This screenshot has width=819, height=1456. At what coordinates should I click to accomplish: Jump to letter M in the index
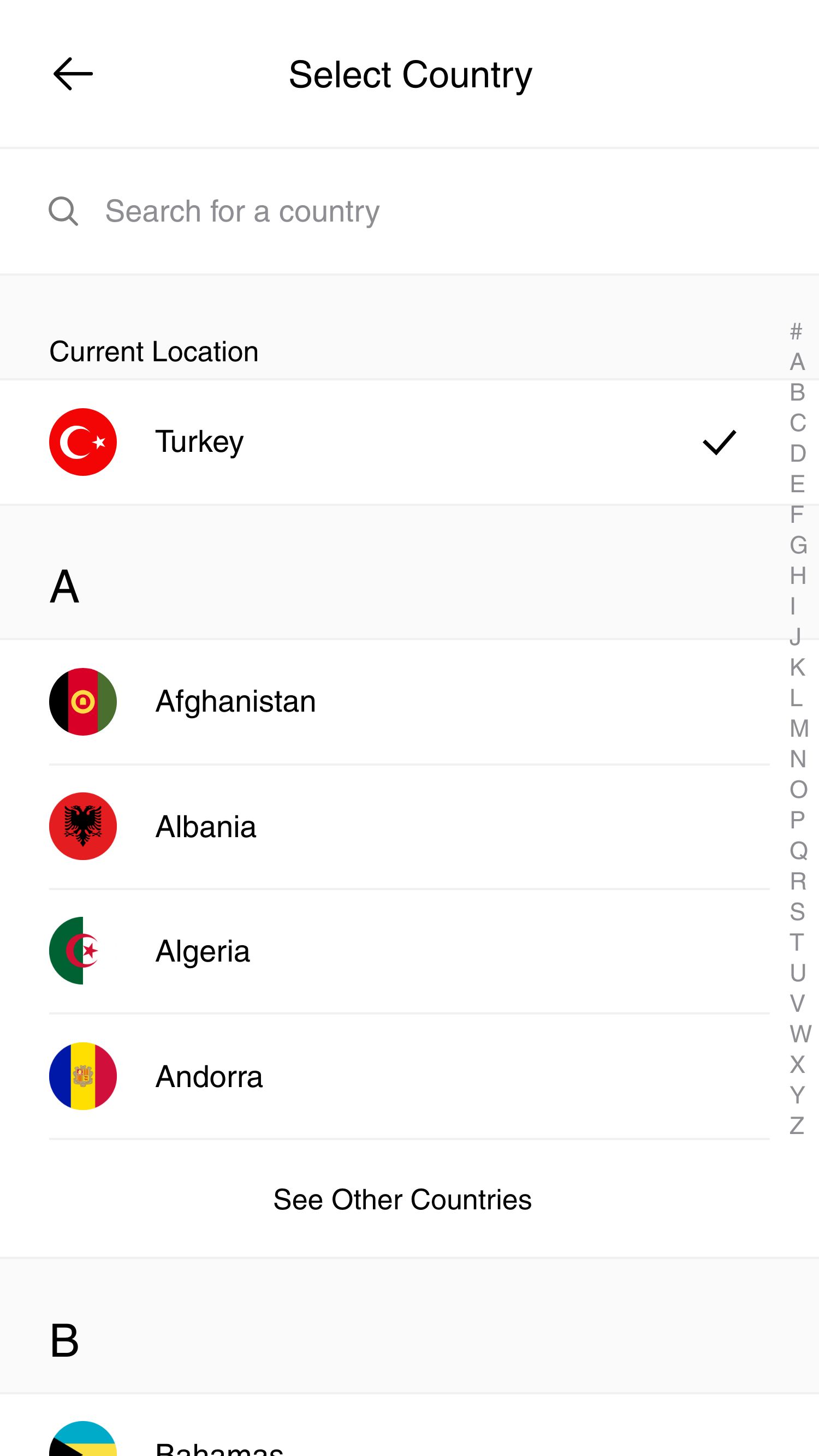pyautogui.click(x=798, y=729)
